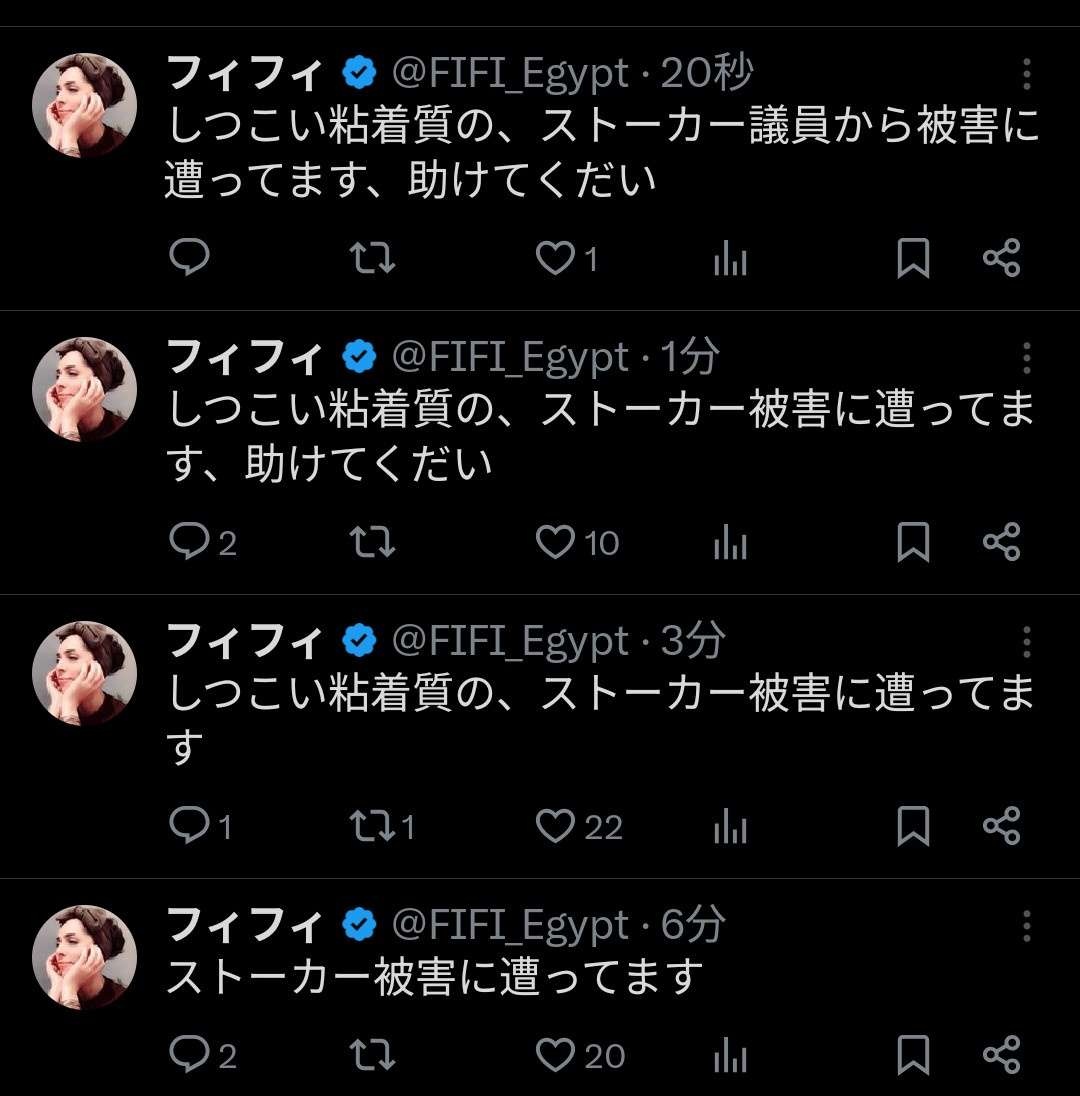Bookmark the tweet posted 20 seconds ago
1080x1096 pixels.
pyautogui.click(x=912, y=260)
